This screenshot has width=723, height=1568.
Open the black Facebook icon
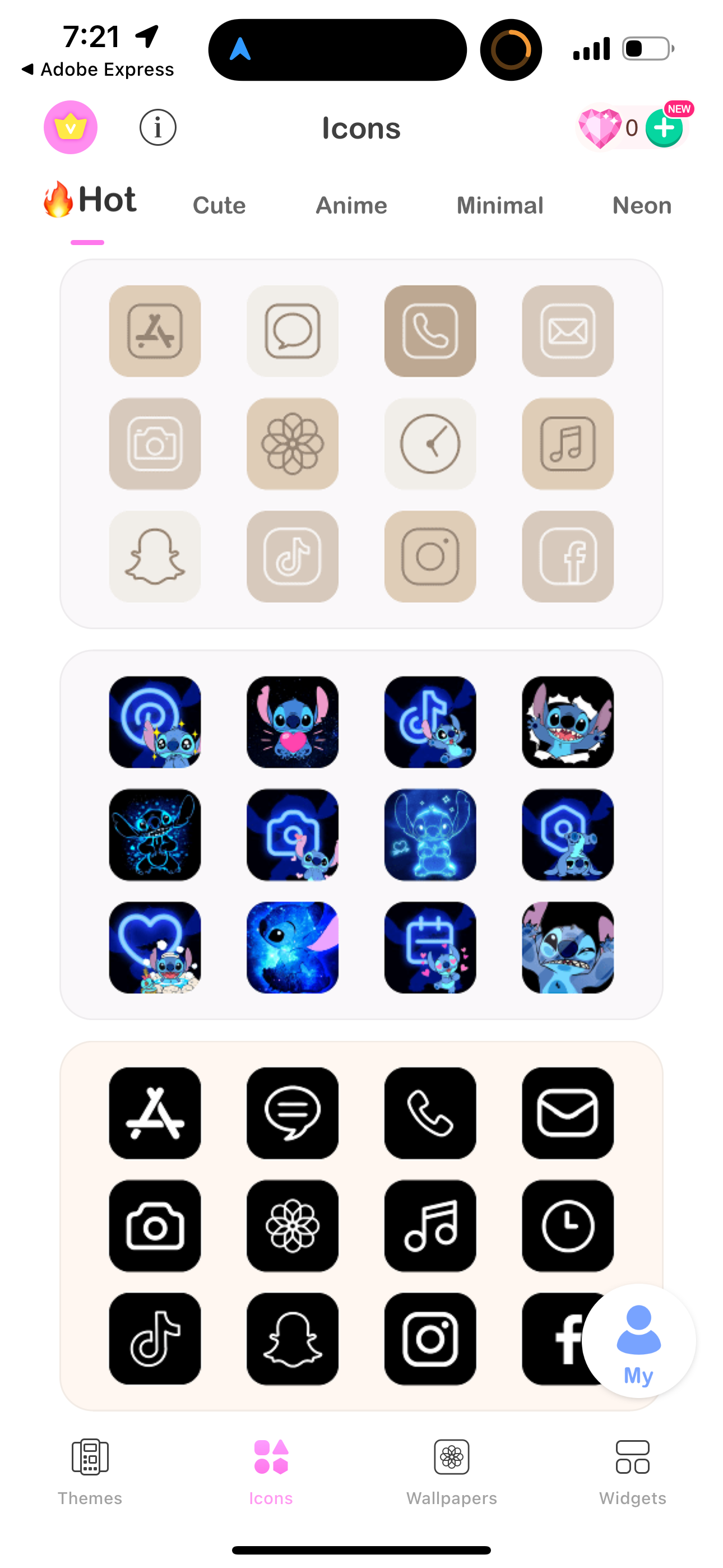[567, 1338]
